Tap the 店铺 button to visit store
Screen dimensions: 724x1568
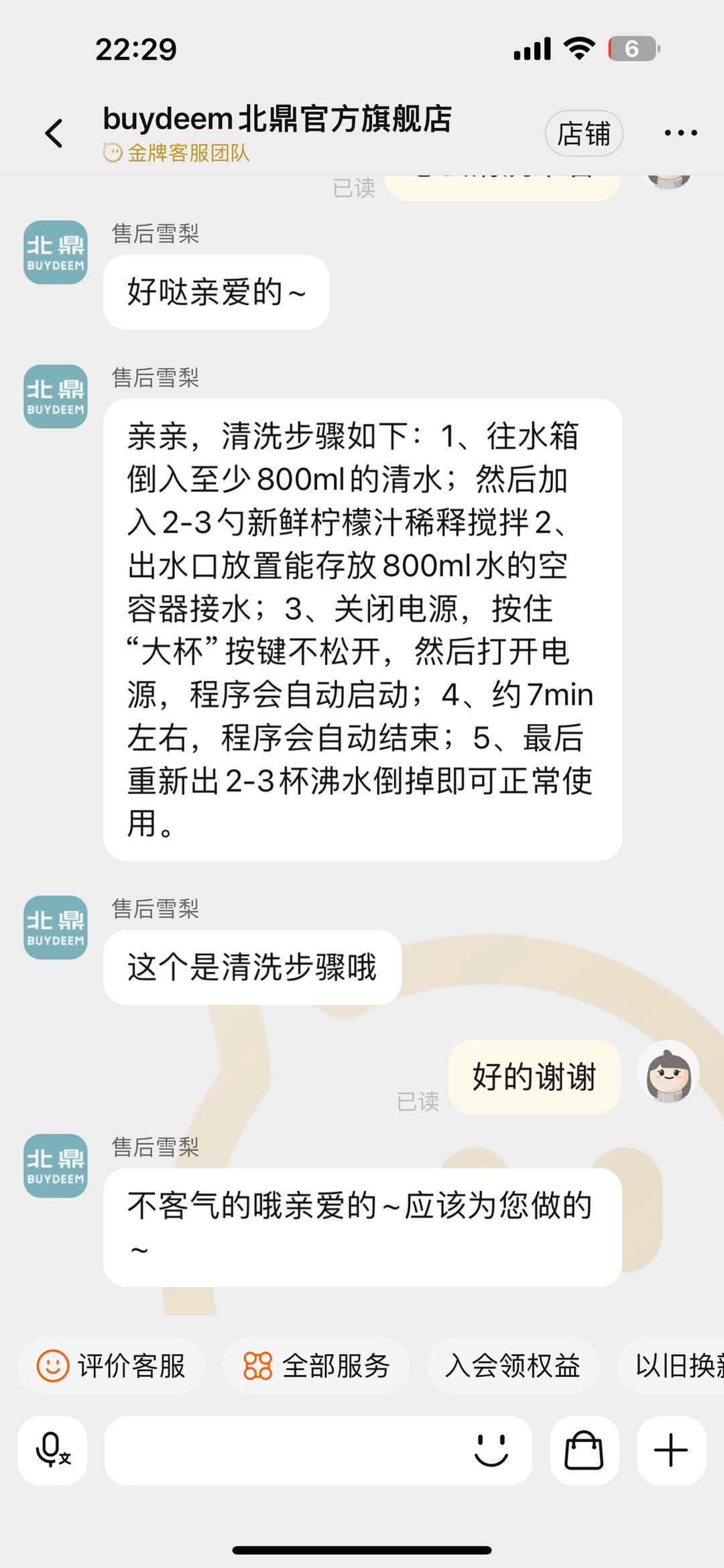583,133
